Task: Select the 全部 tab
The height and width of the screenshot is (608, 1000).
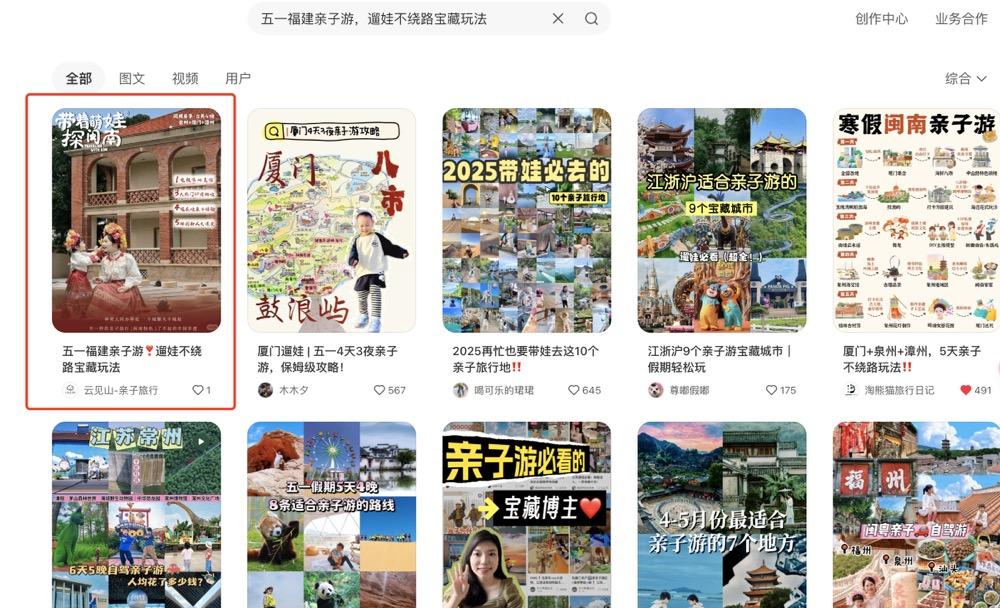Action: 79,78
